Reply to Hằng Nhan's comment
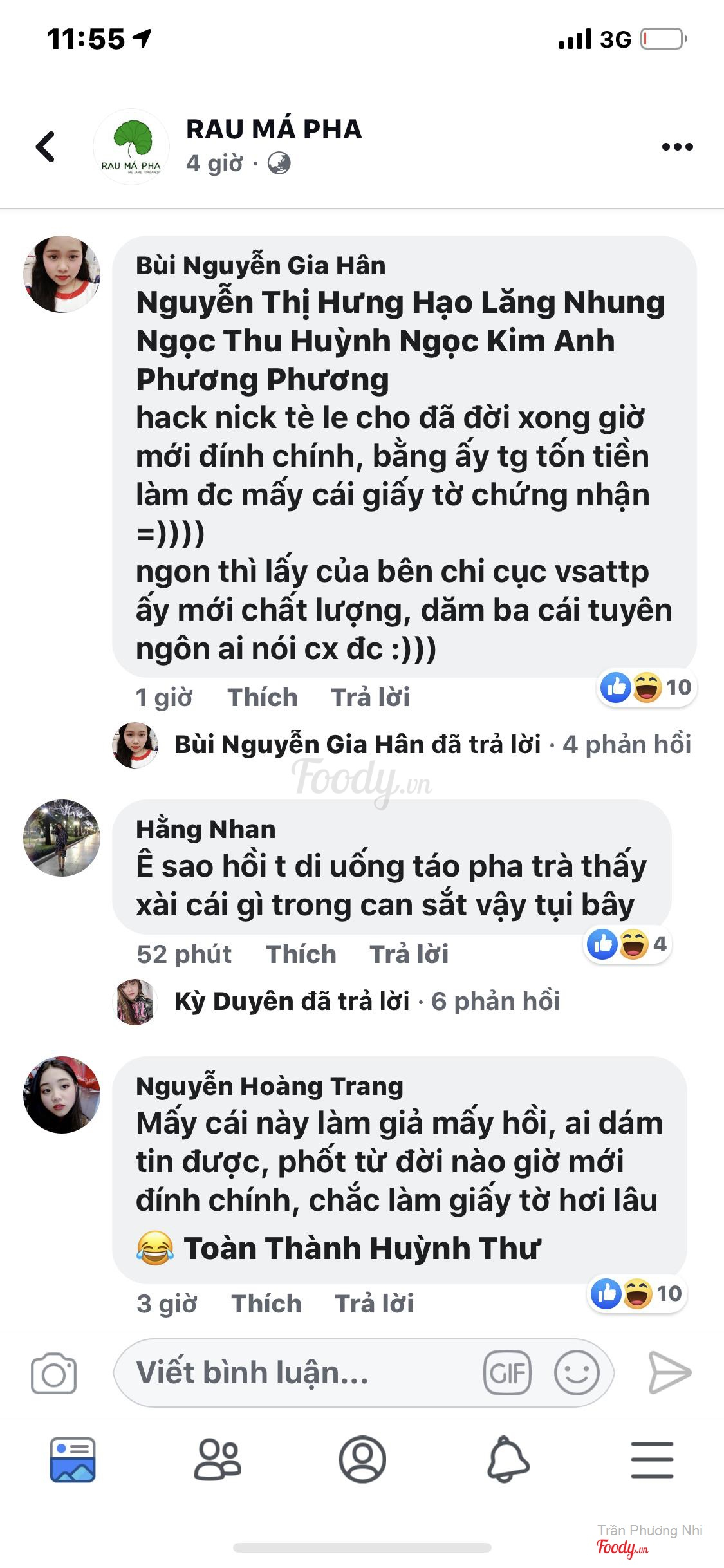The image size is (724, 1568). click(x=409, y=955)
